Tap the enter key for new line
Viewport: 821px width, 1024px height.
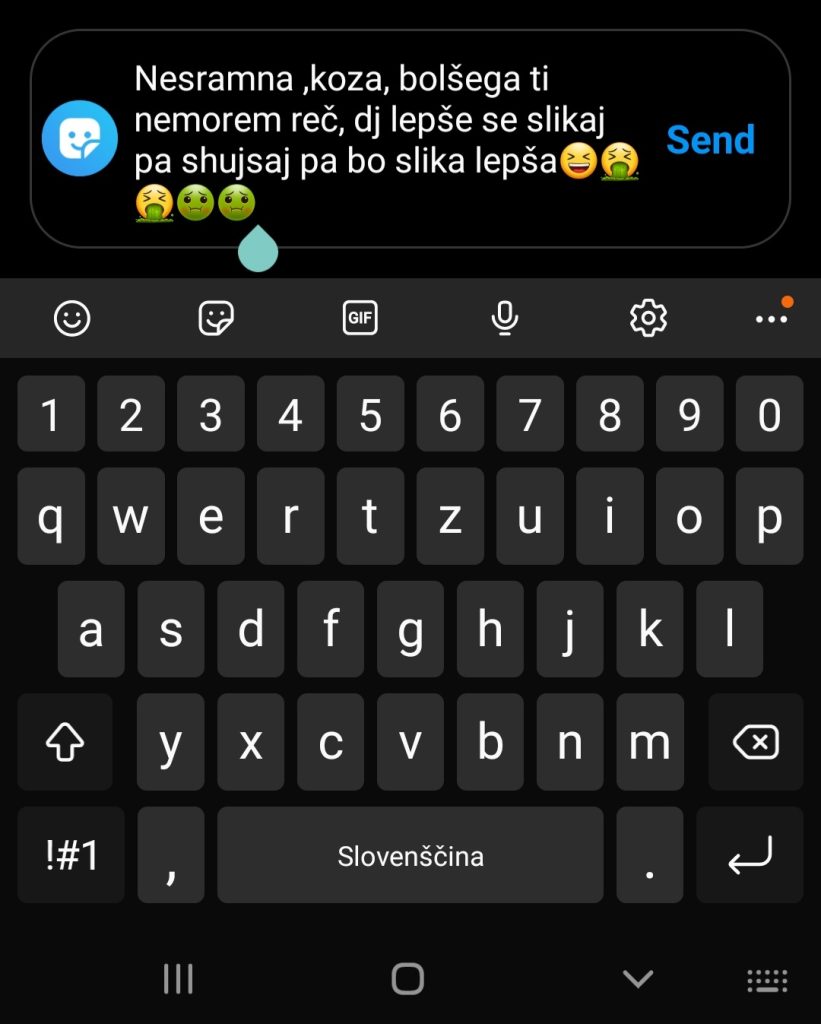click(x=750, y=856)
